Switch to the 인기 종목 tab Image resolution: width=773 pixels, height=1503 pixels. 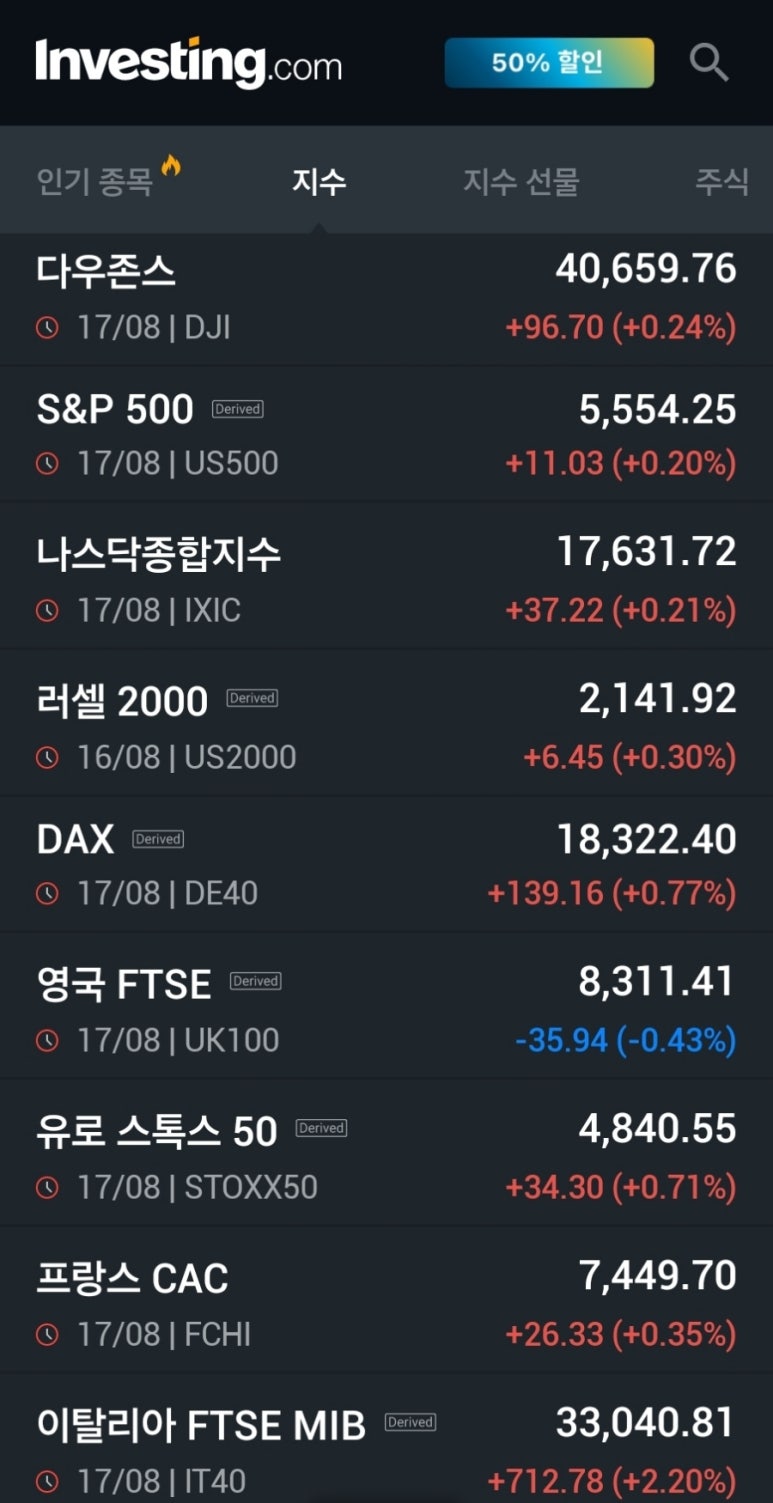pos(108,180)
